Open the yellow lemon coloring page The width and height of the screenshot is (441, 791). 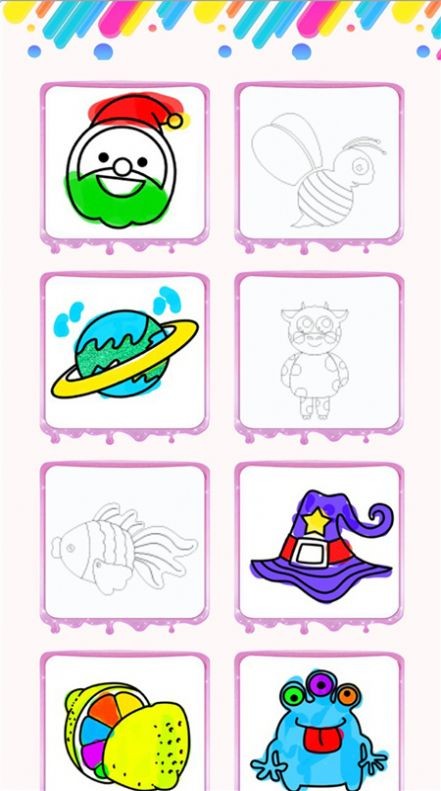pyautogui.click(x=125, y=722)
